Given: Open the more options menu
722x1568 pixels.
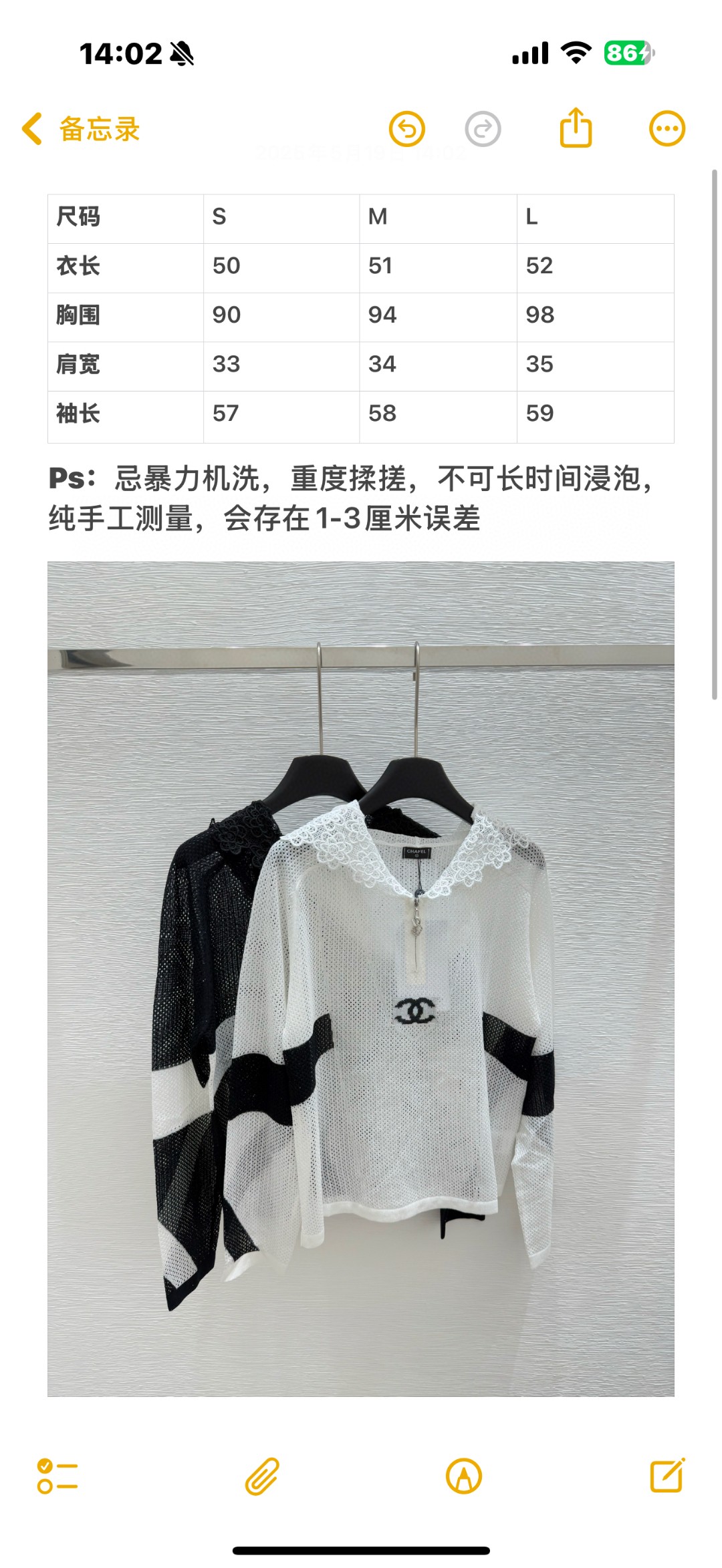Looking at the screenshot, I should pos(667,128).
